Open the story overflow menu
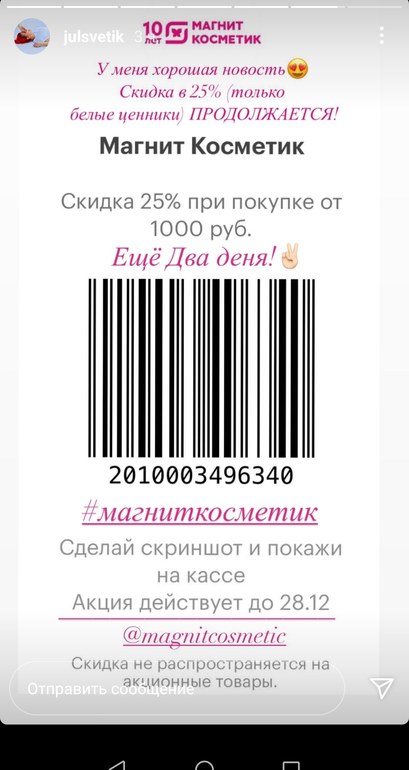This screenshot has height=770, width=409. 382,36
